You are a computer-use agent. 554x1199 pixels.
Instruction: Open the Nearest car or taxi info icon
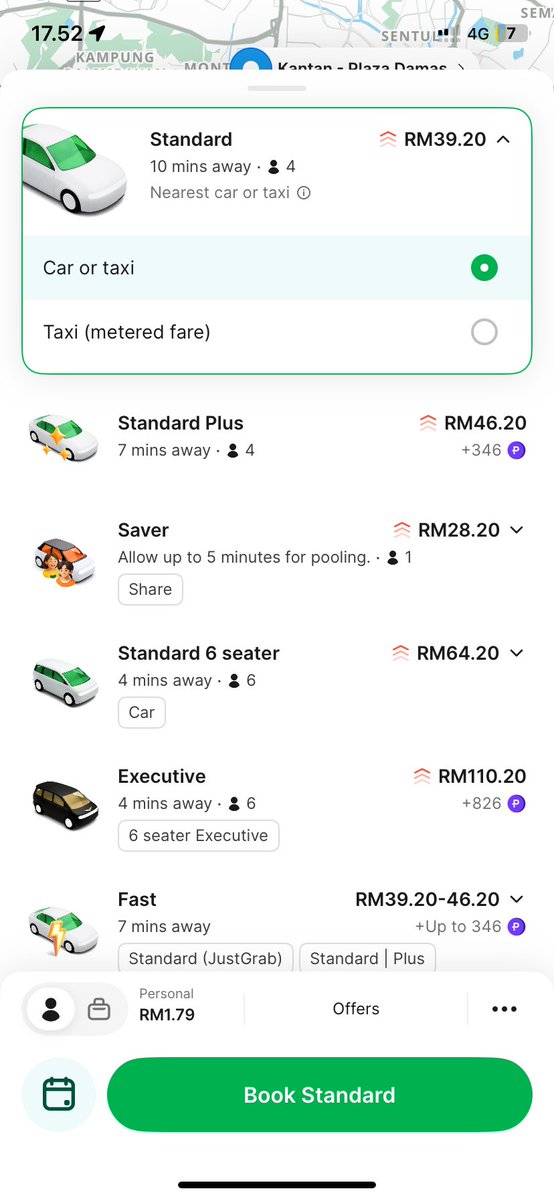coord(304,193)
